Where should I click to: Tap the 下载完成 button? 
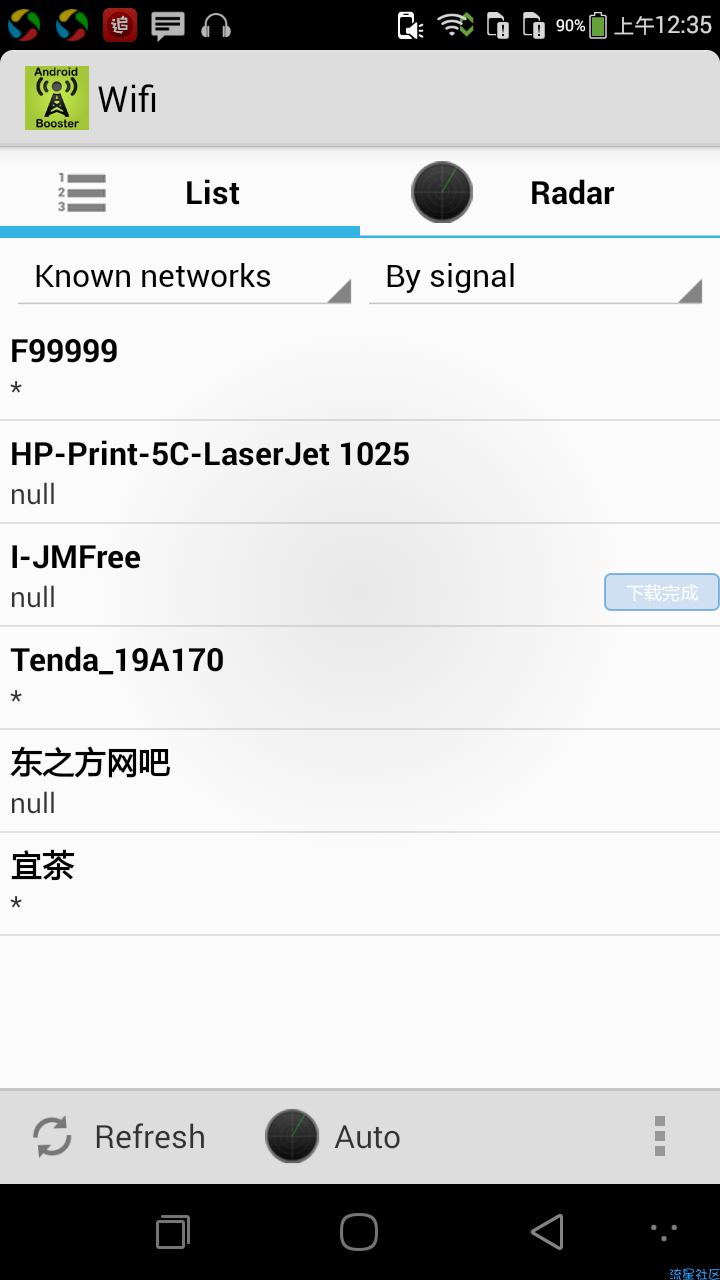[662, 592]
